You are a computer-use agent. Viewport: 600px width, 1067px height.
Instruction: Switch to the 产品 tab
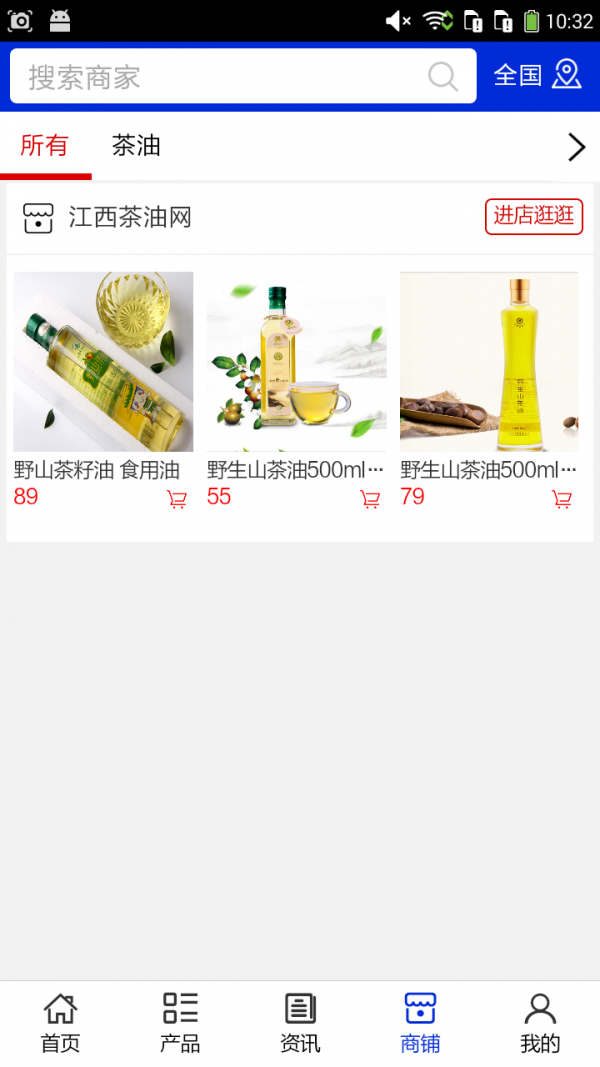point(180,1023)
